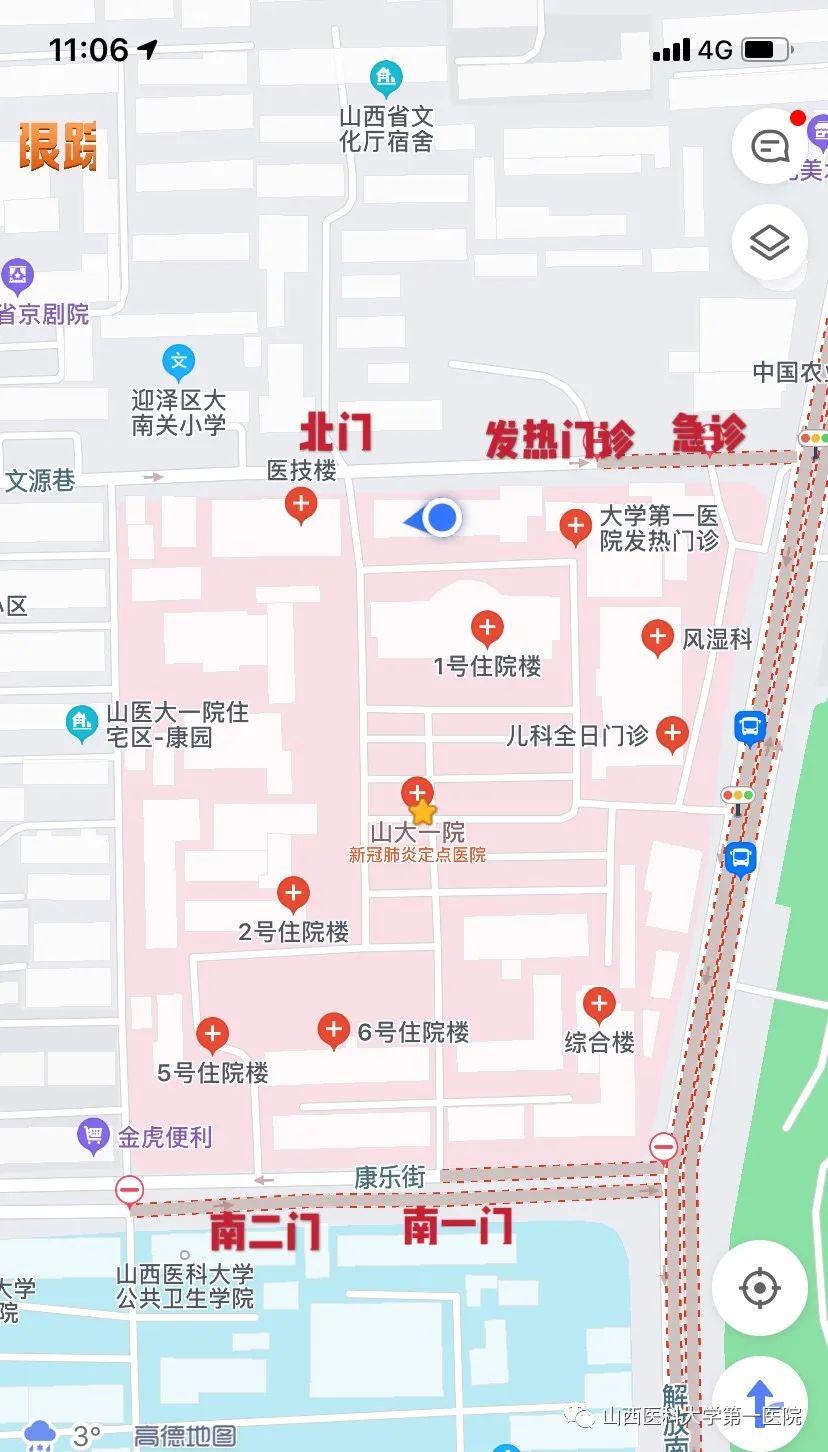Select the 风湿科 map marker

coord(657,636)
